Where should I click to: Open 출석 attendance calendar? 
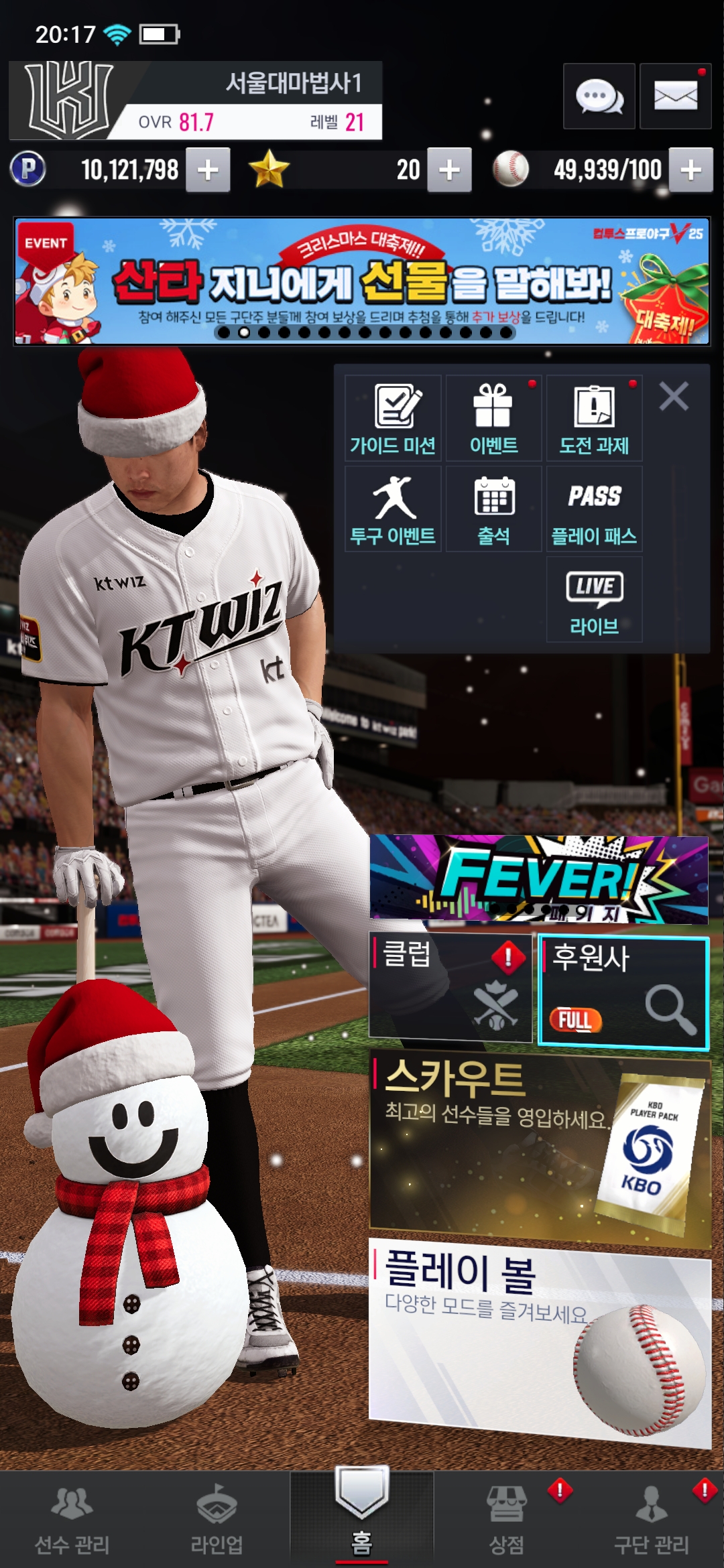pos(493,509)
